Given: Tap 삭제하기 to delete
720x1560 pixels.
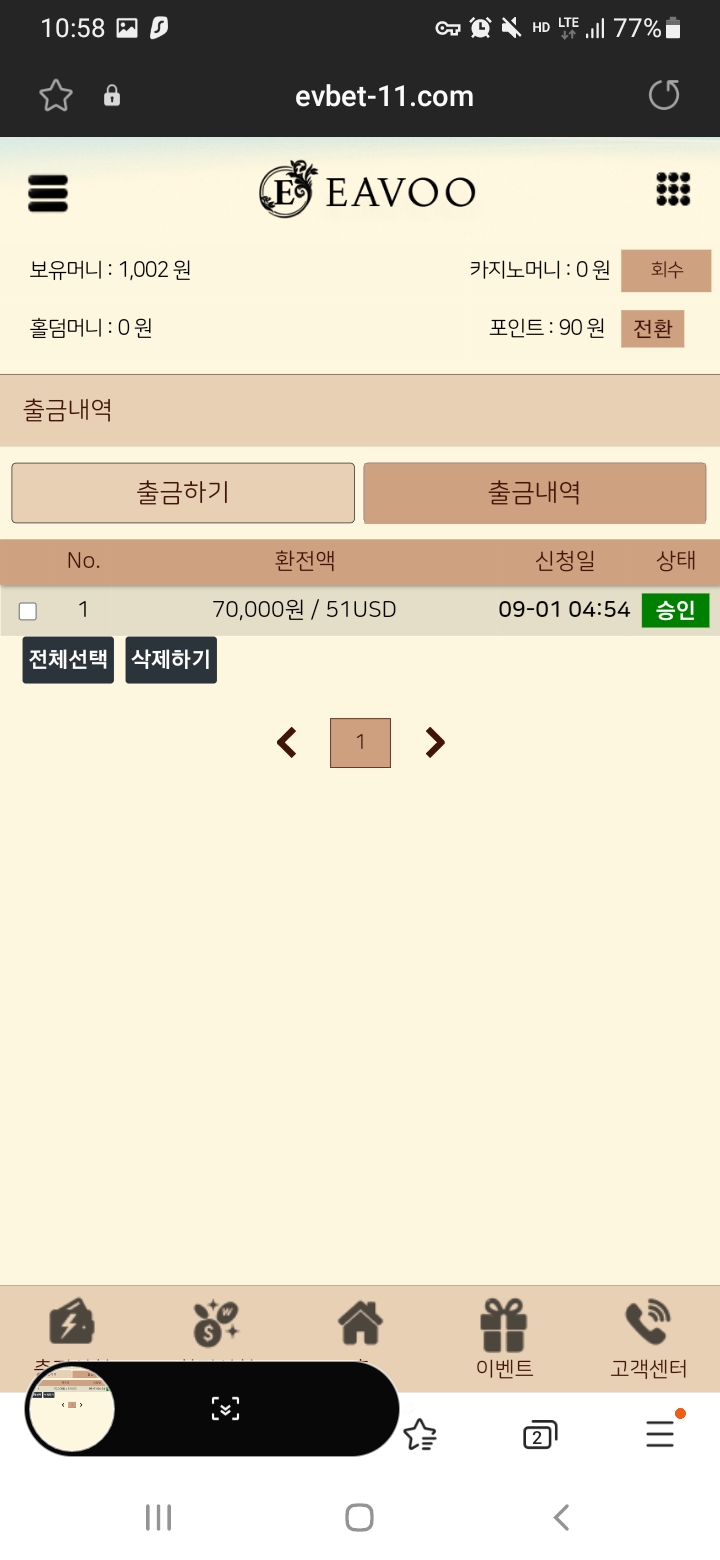Looking at the screenshot, I should (171, 660).
